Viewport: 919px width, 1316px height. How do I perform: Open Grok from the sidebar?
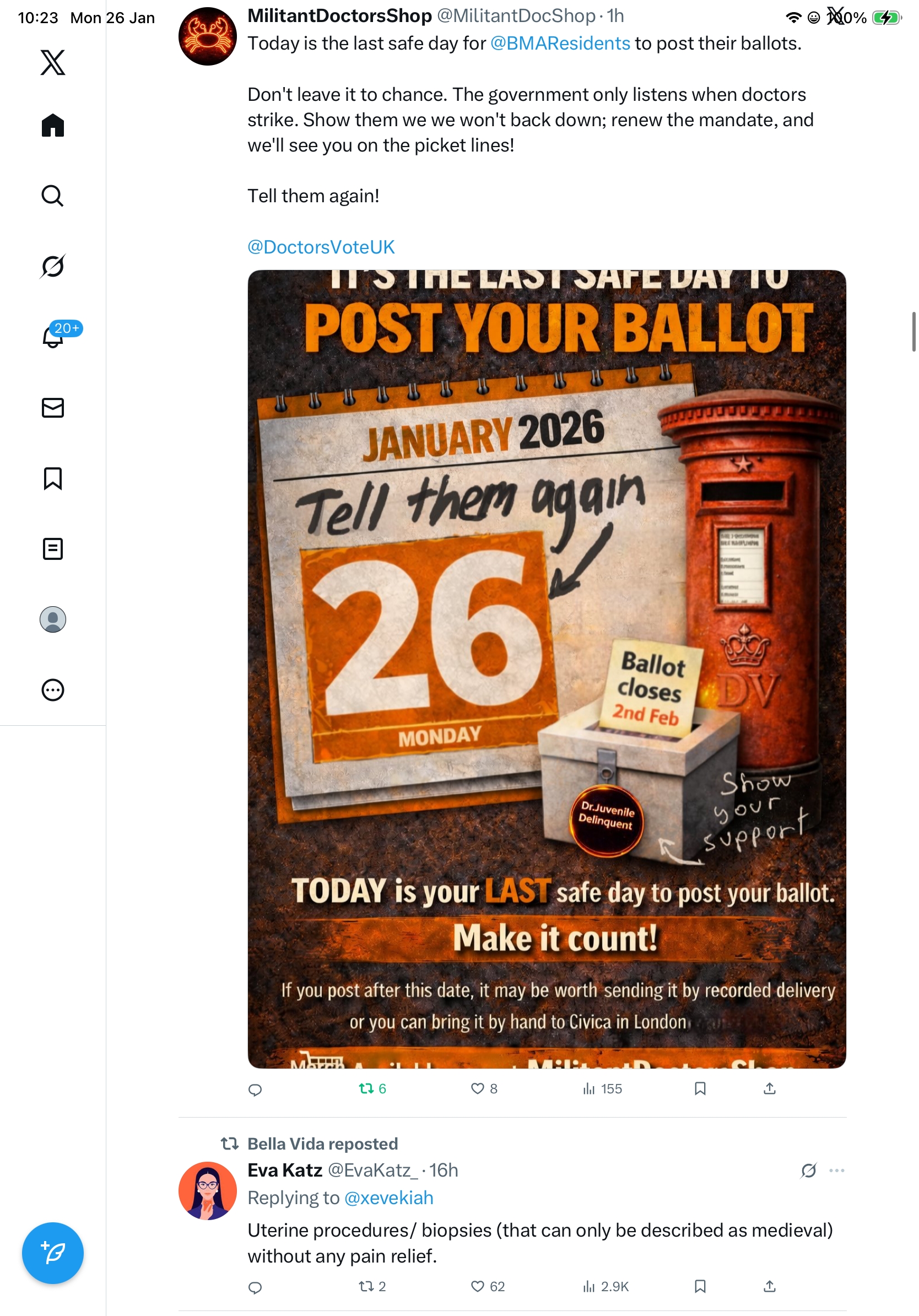pos(53,267)
